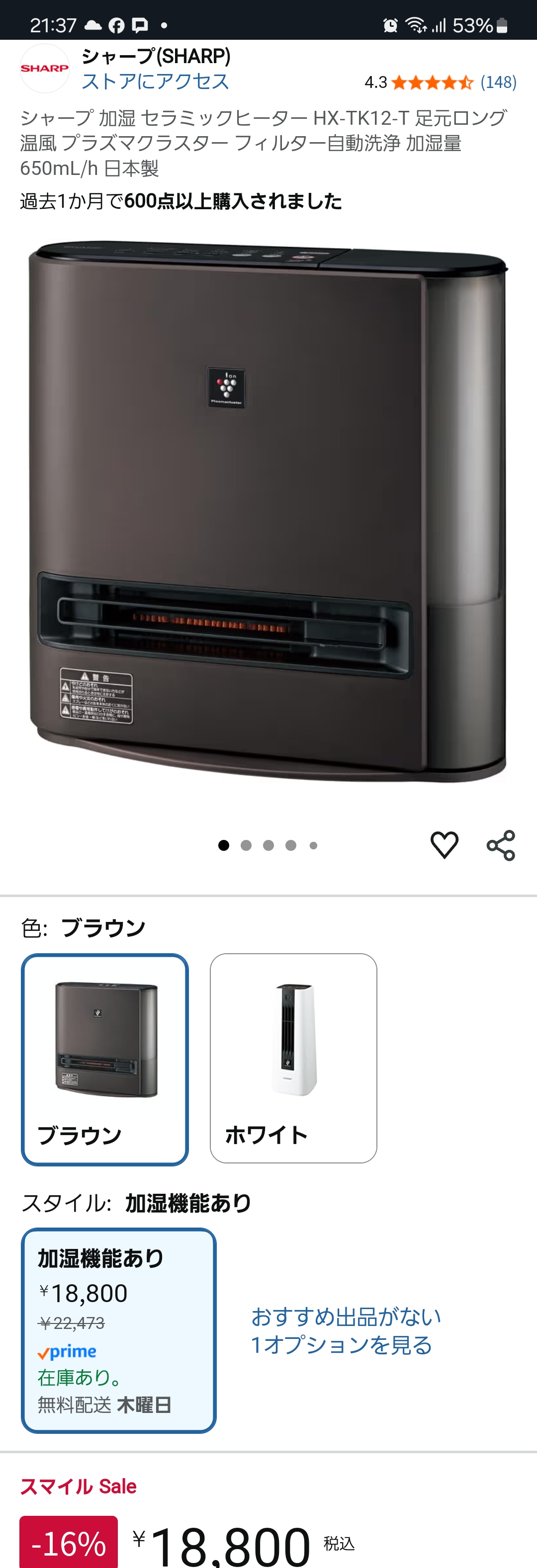Share this Sharp heater listing
537x1568 pixels.
click(501, 845)
